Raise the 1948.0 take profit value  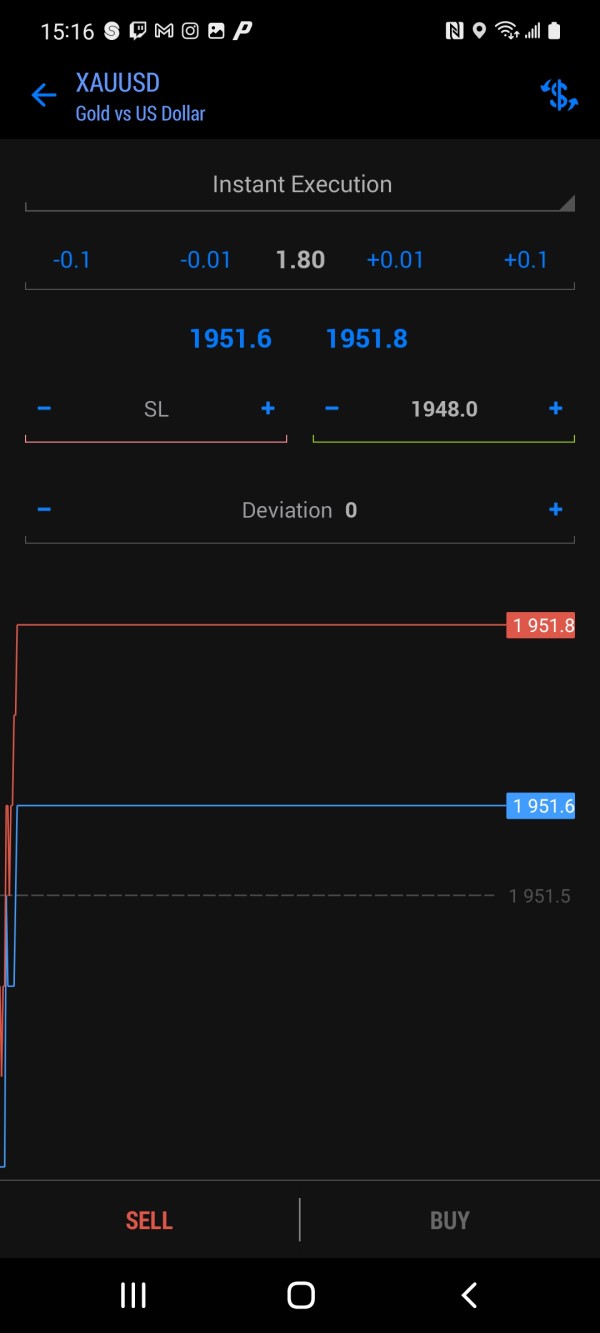pos(556,409)
